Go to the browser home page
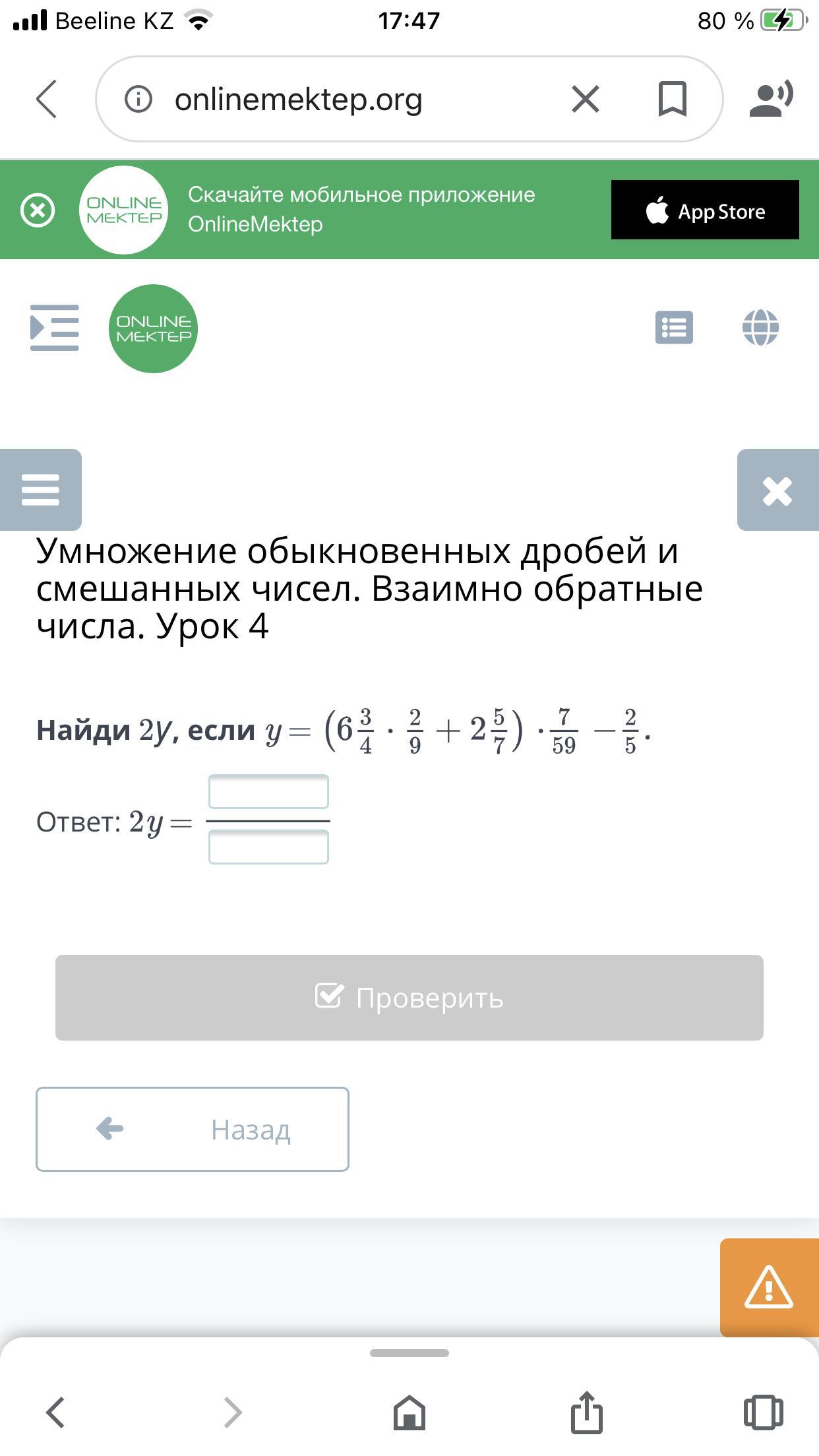 (x=409, y=1412)
